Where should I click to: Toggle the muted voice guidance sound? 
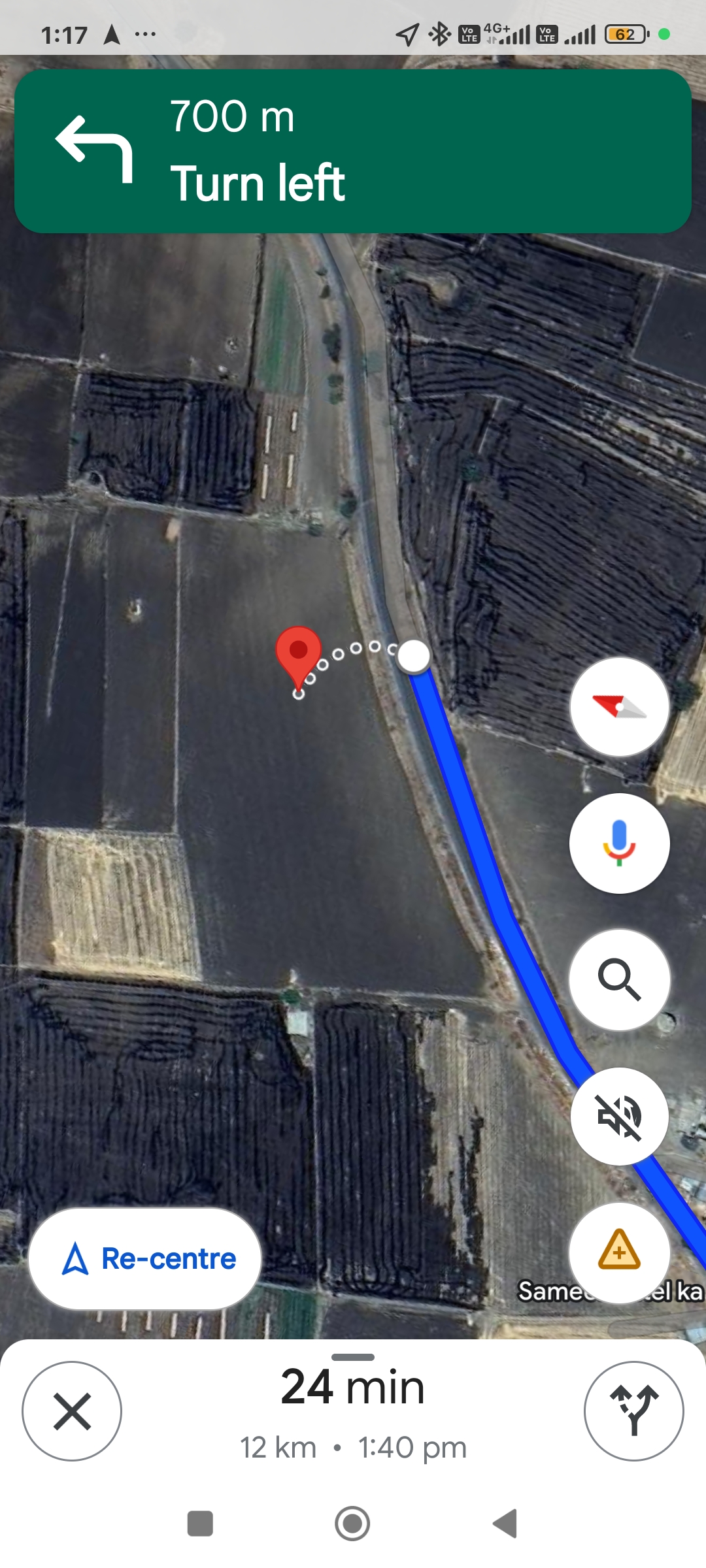tap(619, 1116)
